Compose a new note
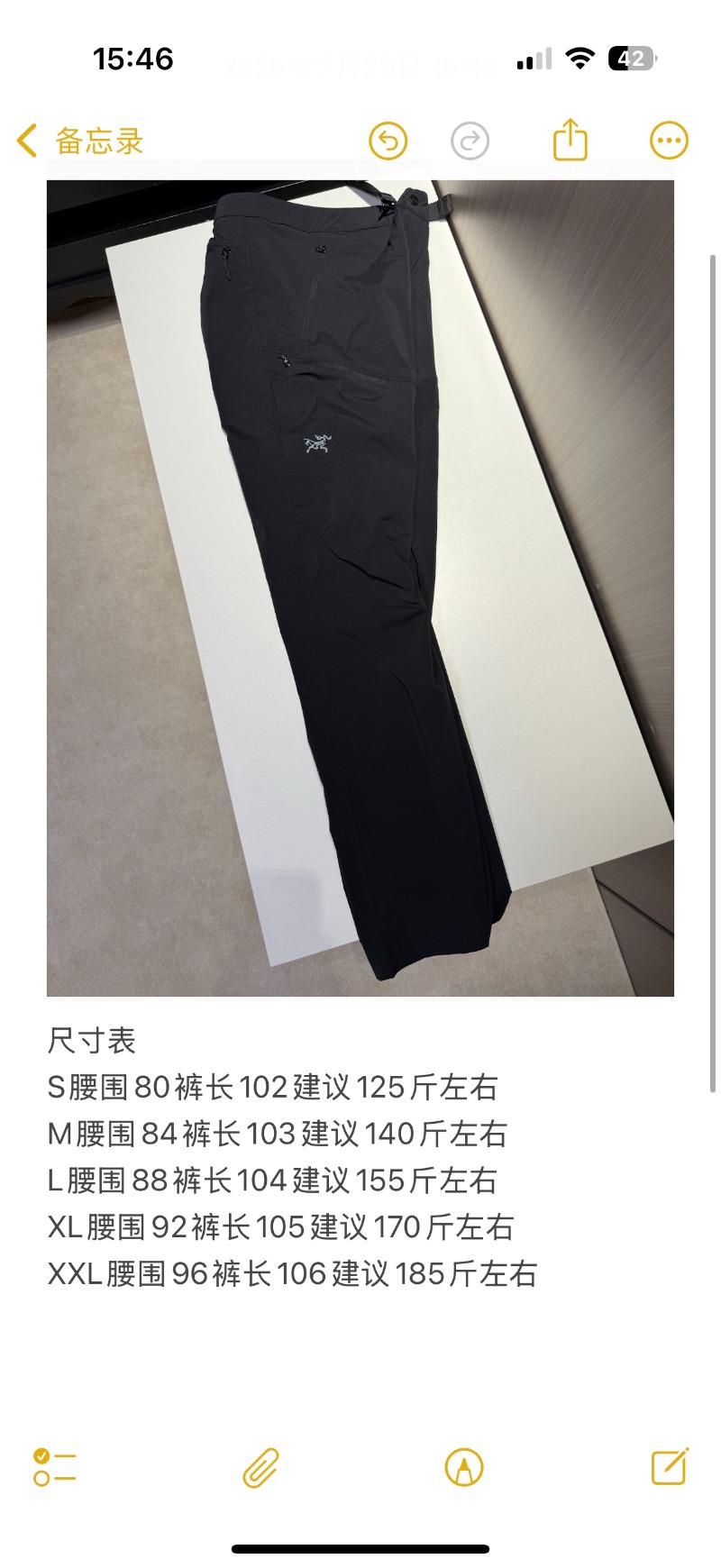The width and height of the screenshot is (721, 1568). 670,1466
